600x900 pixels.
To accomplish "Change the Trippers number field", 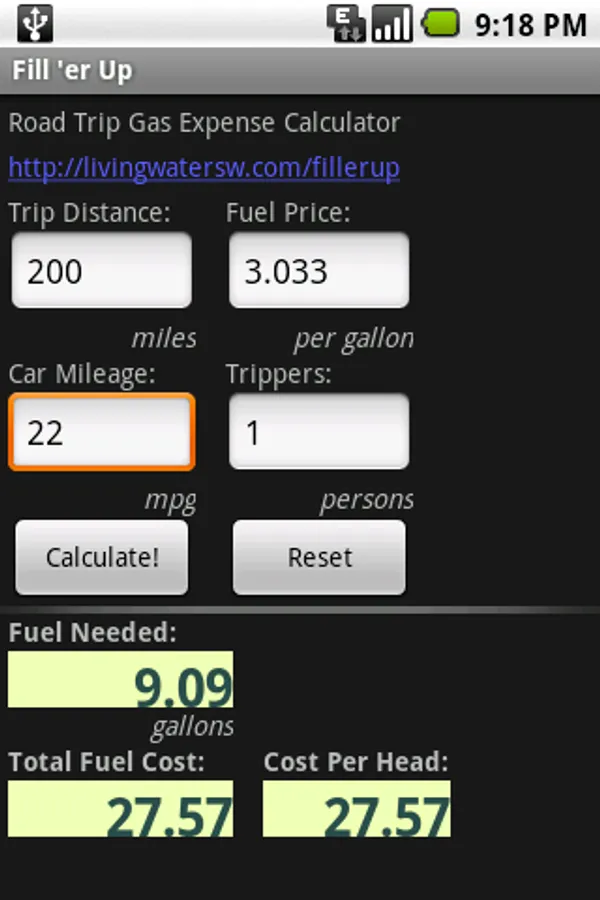I will (x=319, y=432).
